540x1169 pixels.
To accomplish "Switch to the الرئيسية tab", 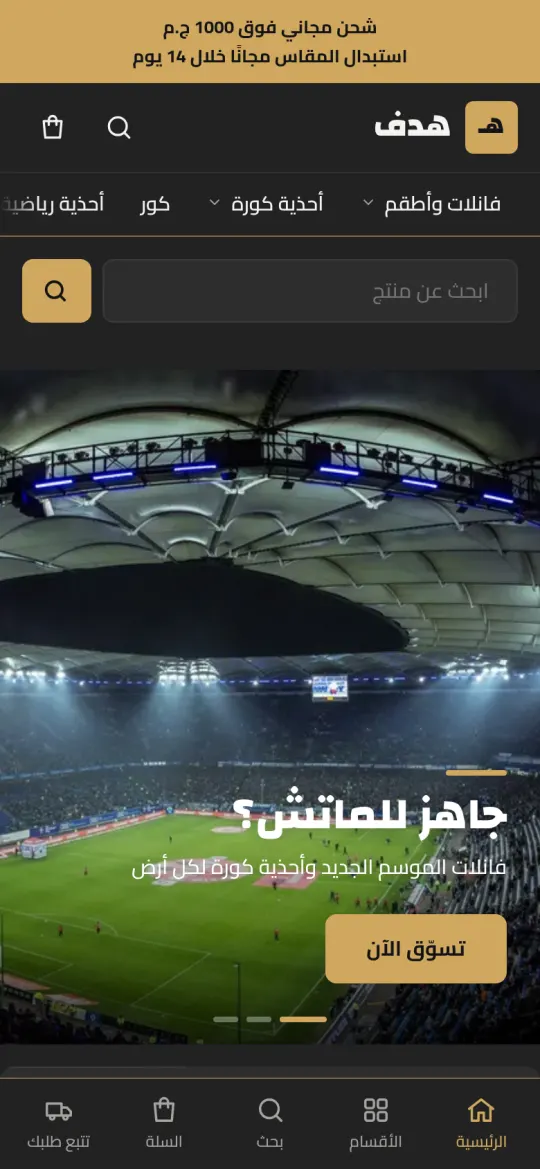I will 481,1124.
